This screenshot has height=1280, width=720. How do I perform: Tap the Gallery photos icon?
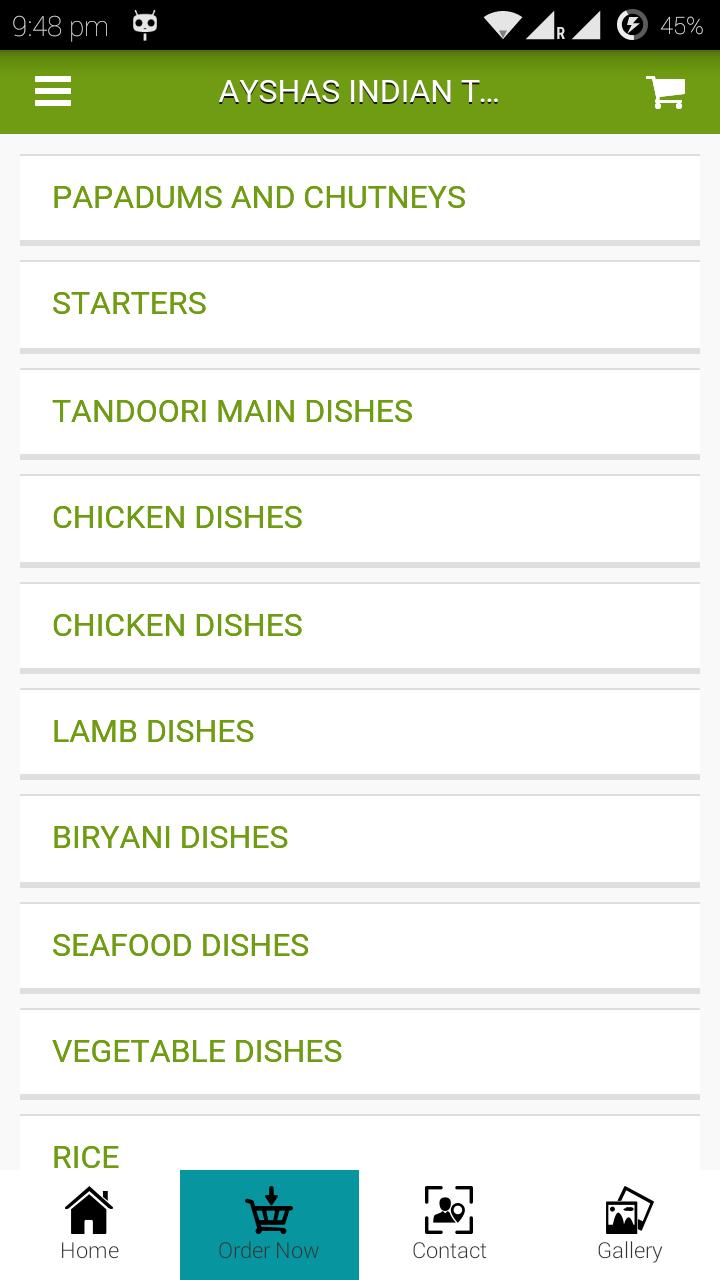(629, 1210)
